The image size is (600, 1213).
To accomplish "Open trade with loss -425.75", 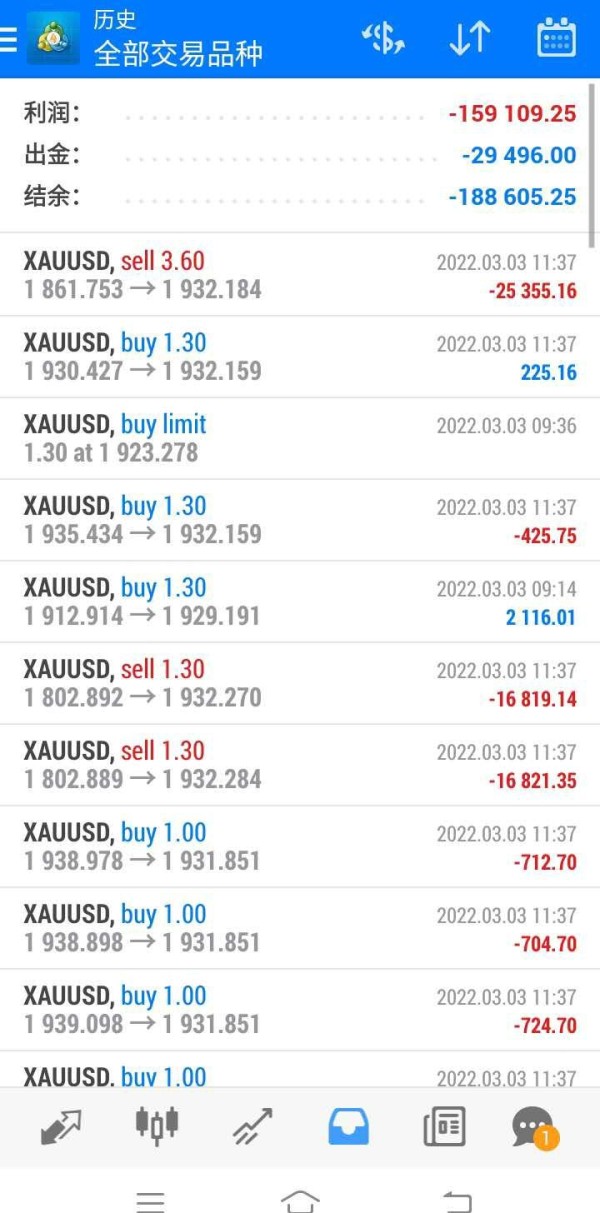I will pos(300,520).
